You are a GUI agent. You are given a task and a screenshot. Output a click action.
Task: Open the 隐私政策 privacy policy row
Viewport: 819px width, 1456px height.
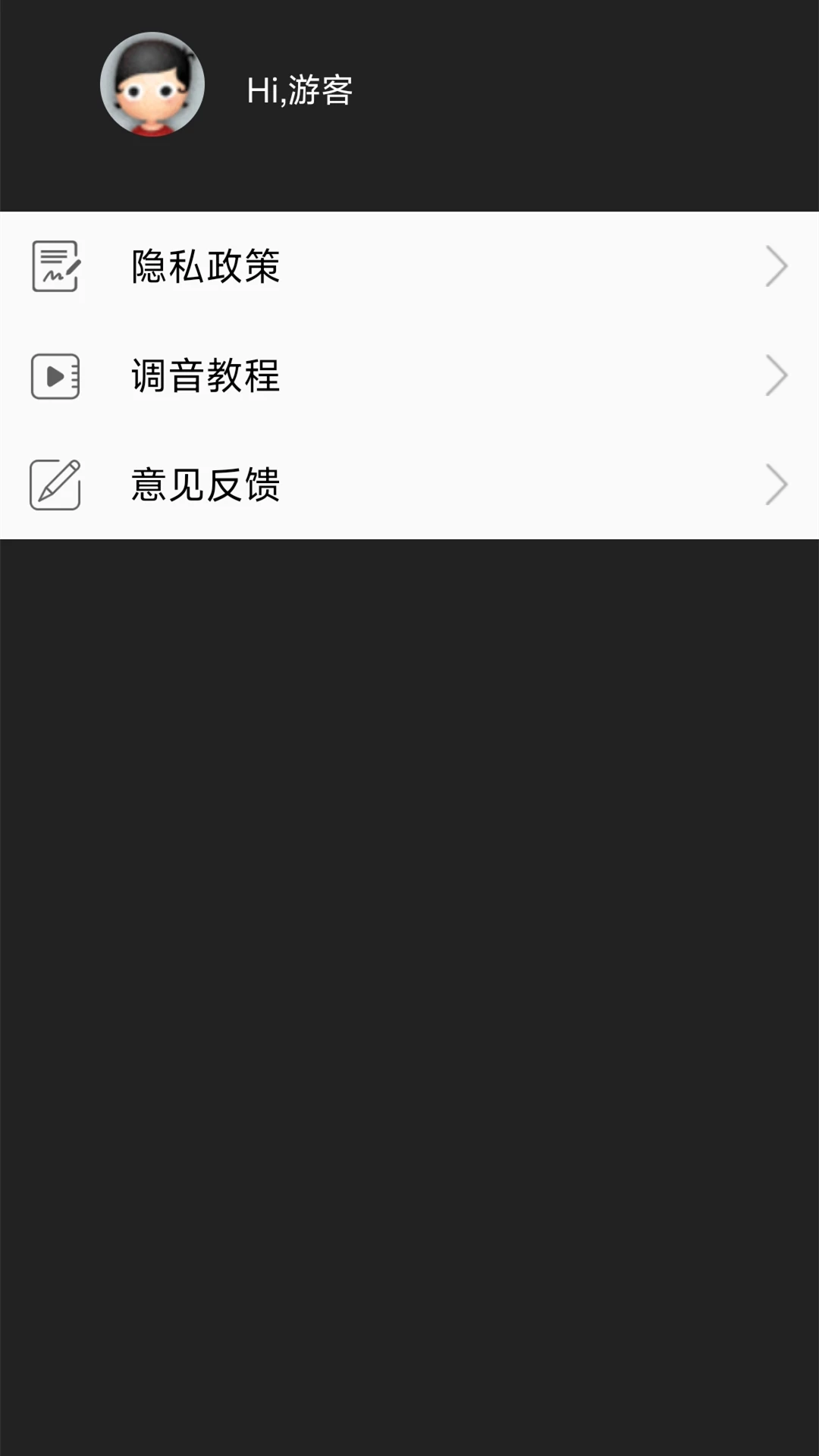(409, 266)
